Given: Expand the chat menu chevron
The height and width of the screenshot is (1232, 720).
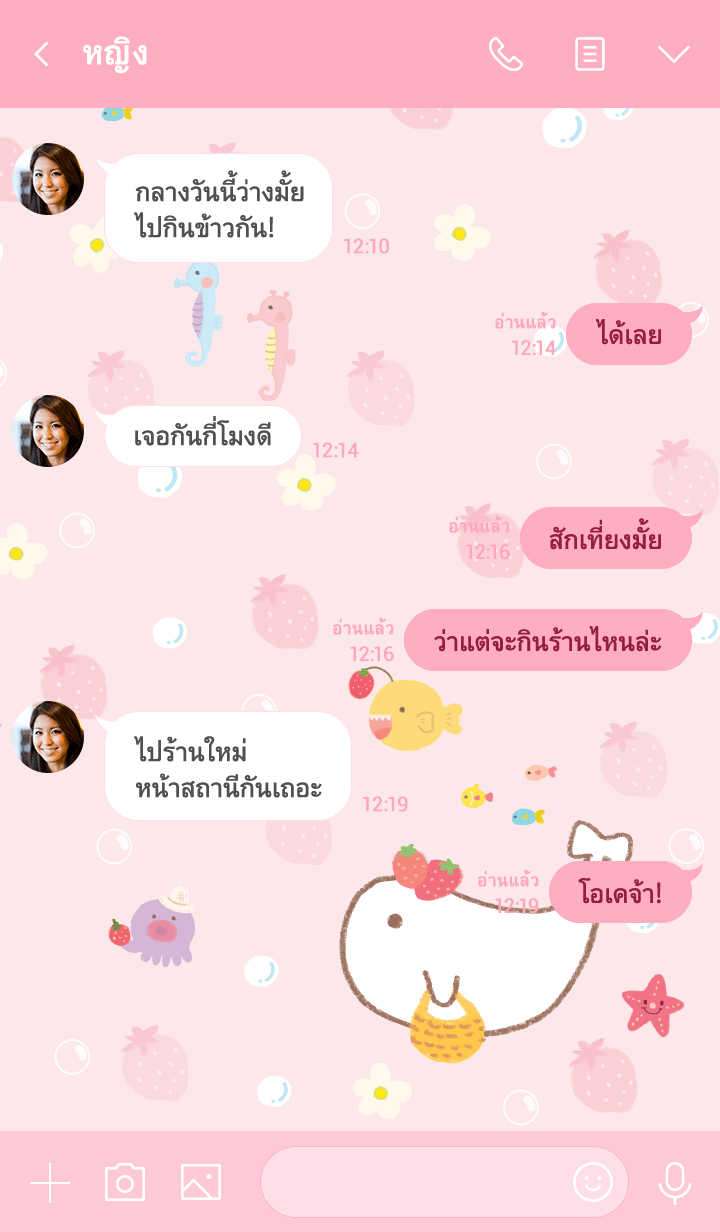Looking at the screenshot, I should 673,54.
